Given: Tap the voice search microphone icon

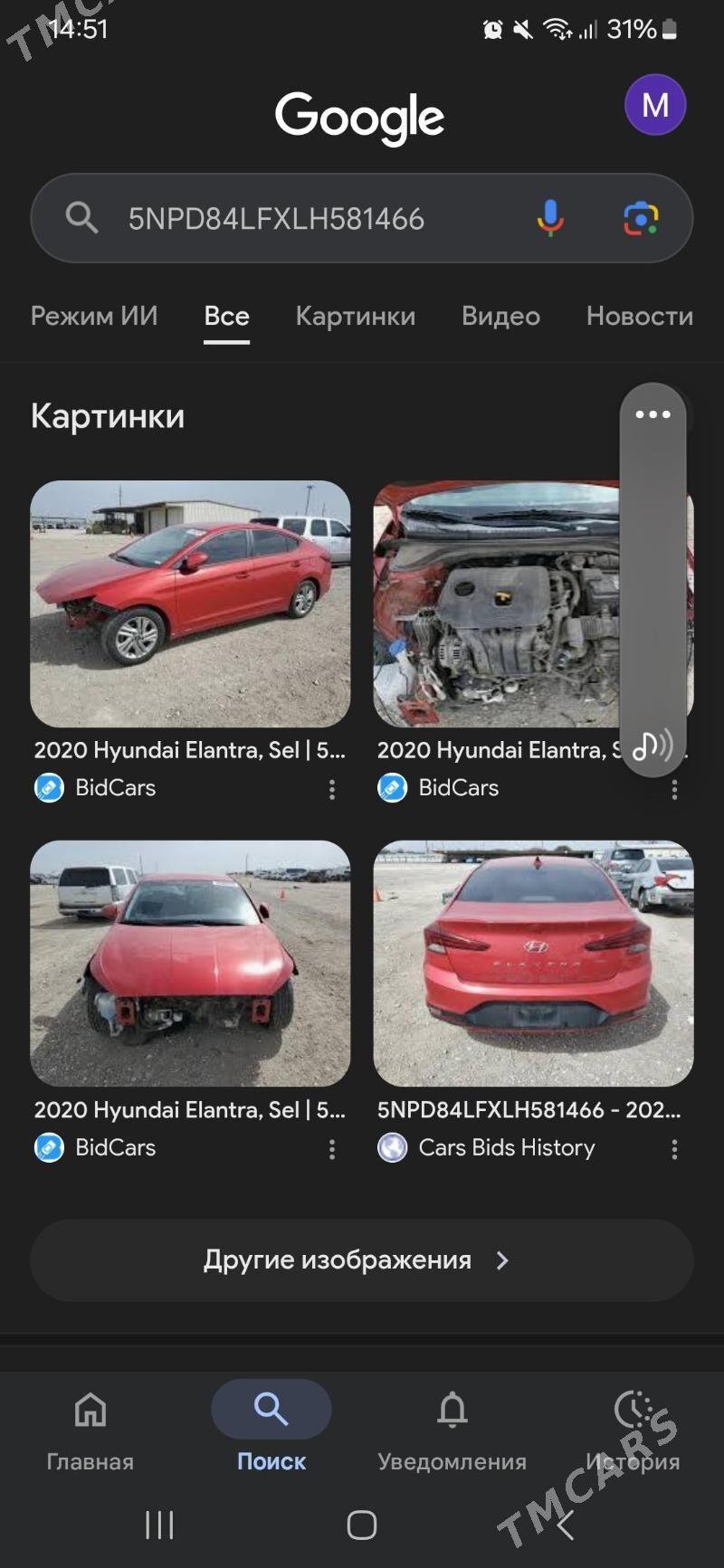Looking at the screenshot, I should click(548, 218).
